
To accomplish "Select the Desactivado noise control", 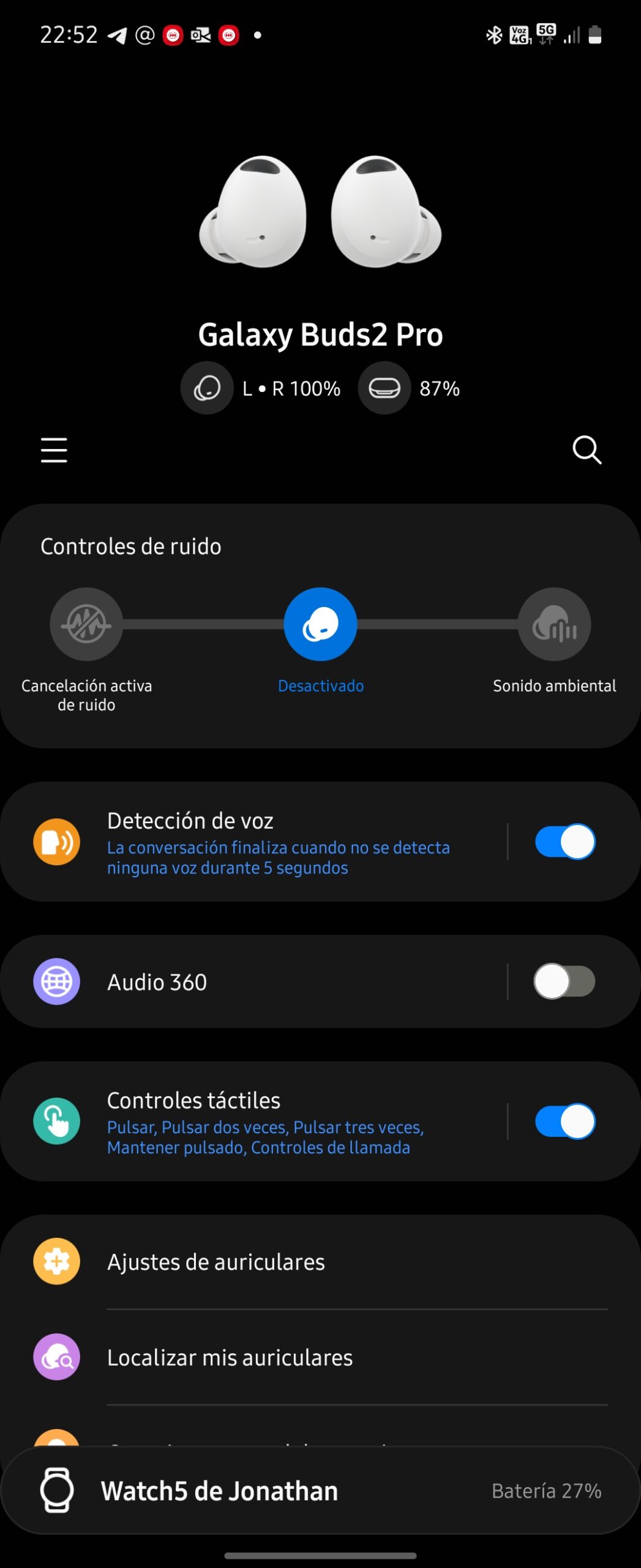I will [x=320, y=624].
